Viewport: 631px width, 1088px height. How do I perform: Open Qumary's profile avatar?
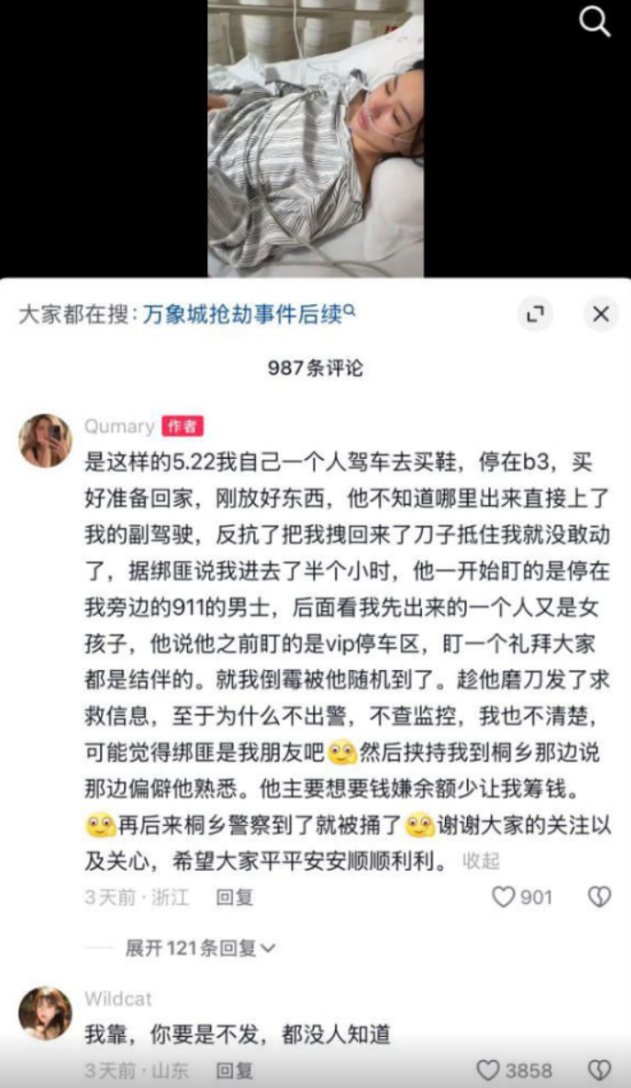[x=45, y=441]
